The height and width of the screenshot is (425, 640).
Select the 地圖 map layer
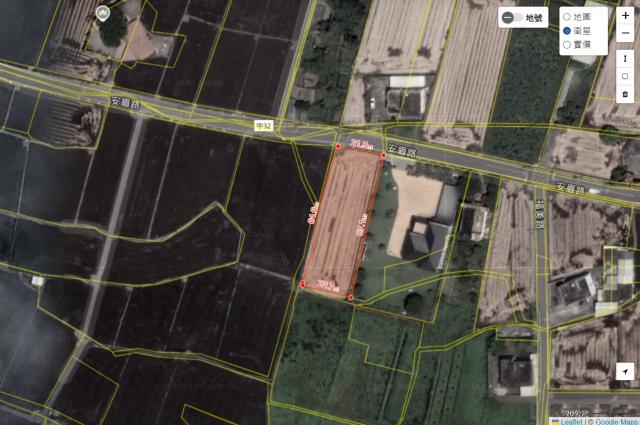click(x=567, y=18)
